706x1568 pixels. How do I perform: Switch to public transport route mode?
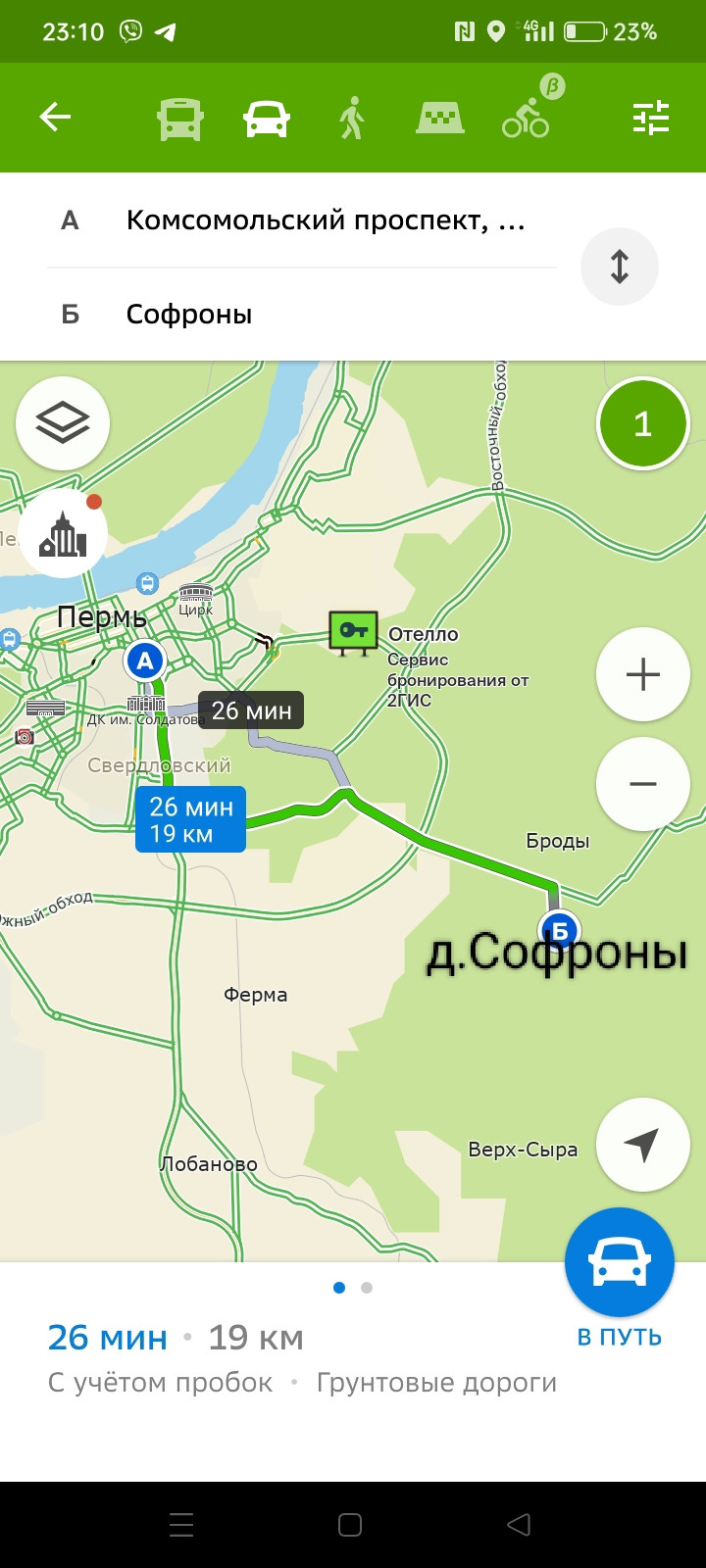tap(180, 120)
